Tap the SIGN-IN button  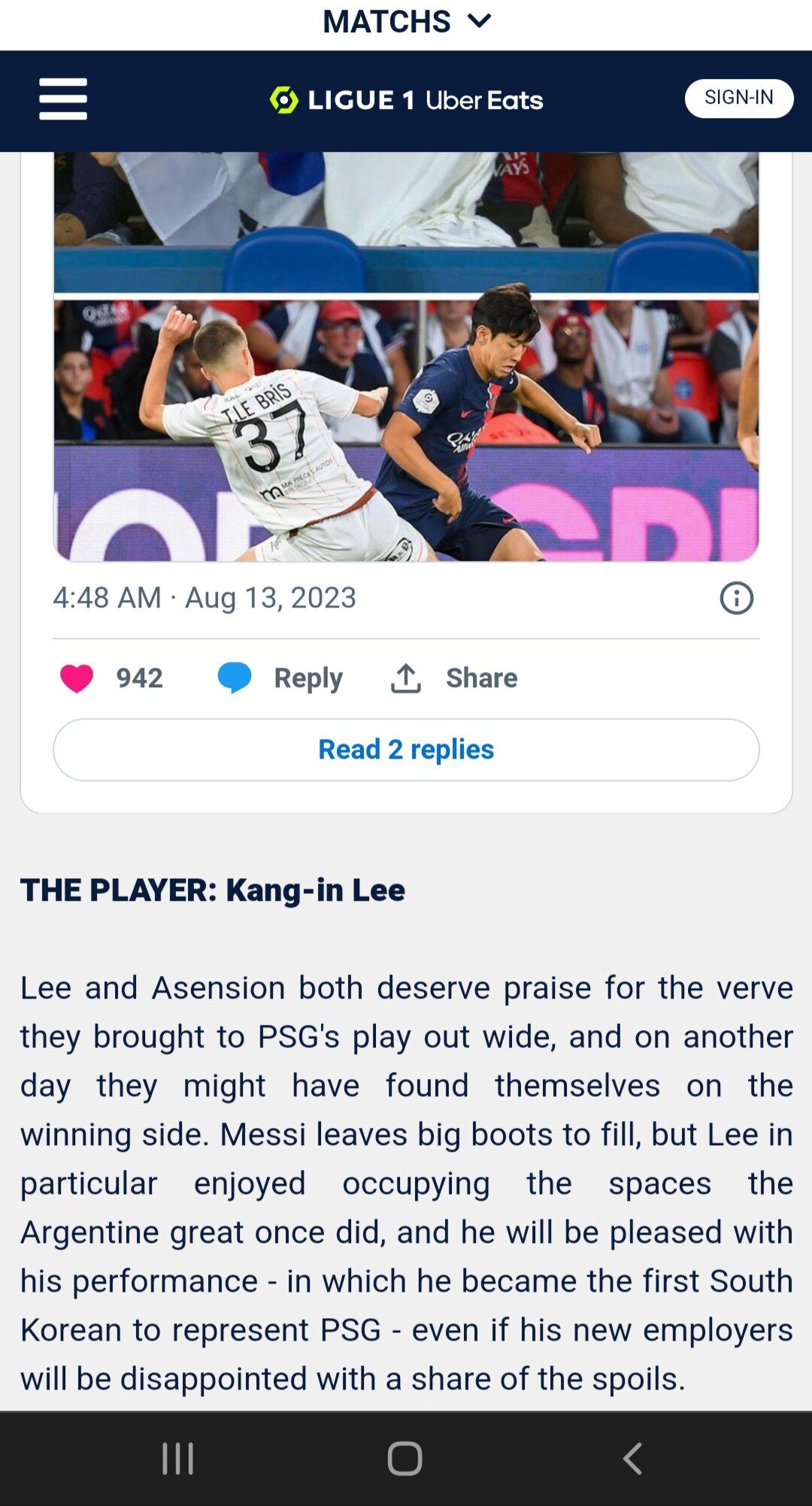coord(738,98)
